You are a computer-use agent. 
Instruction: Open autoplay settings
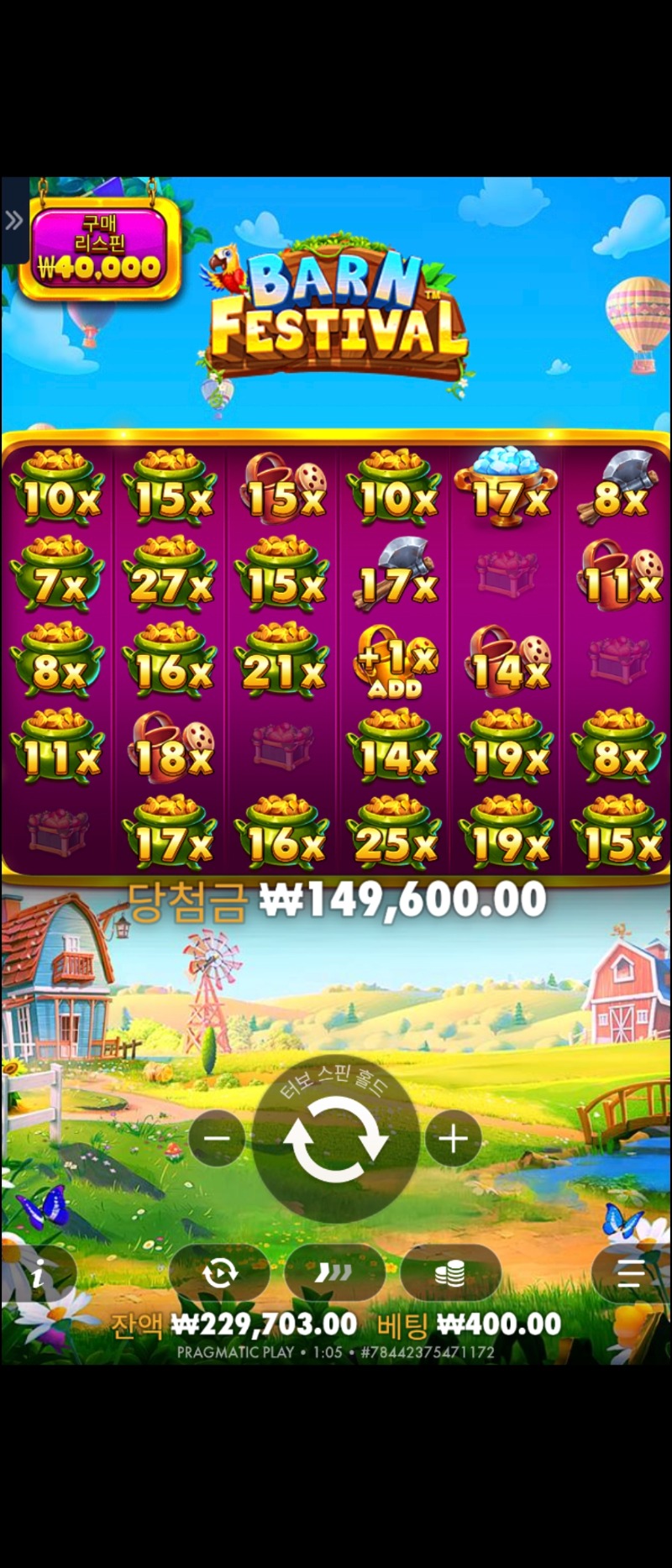(x=220, y=1274)
